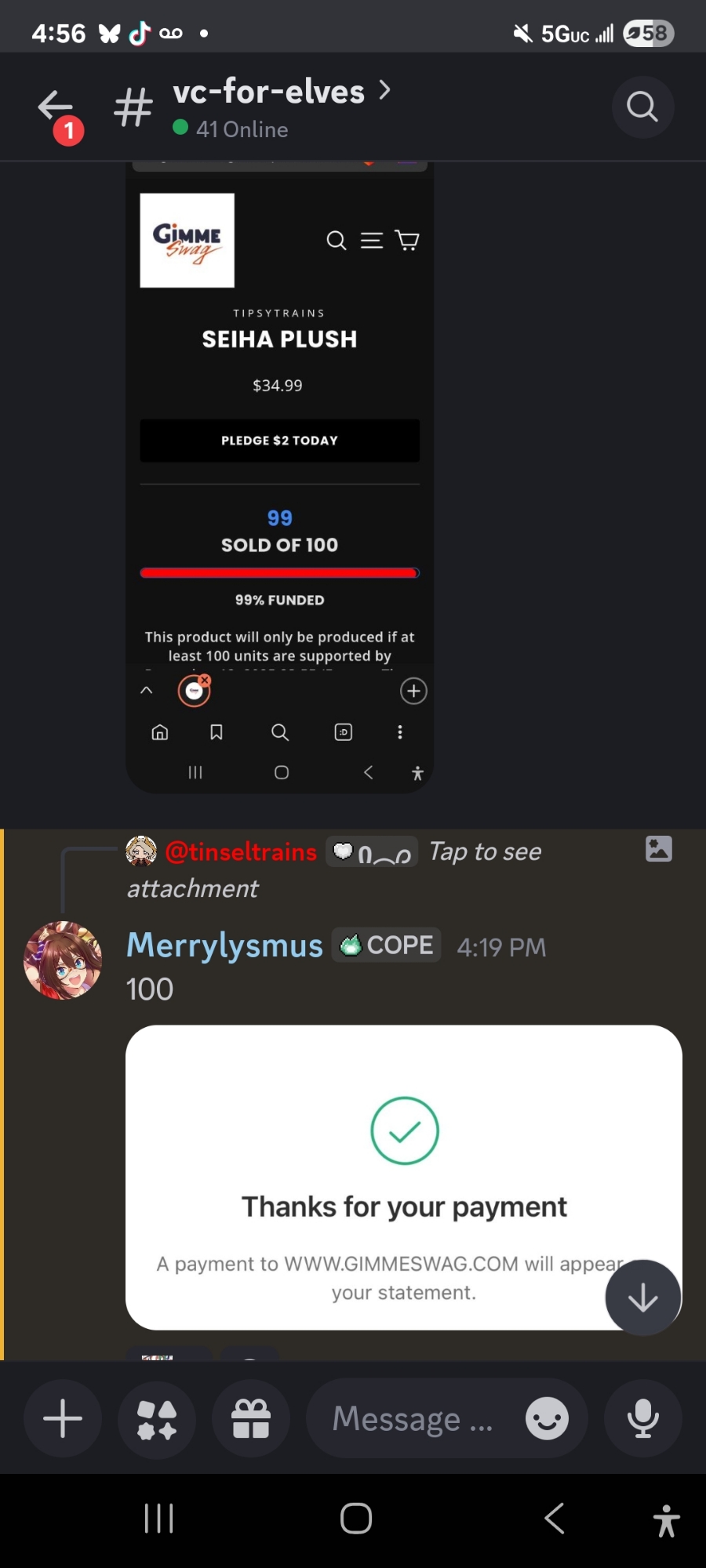706x1568 pixels.
Task: Open vc-for-elves channel details
Action: click(x=269, y=93)
